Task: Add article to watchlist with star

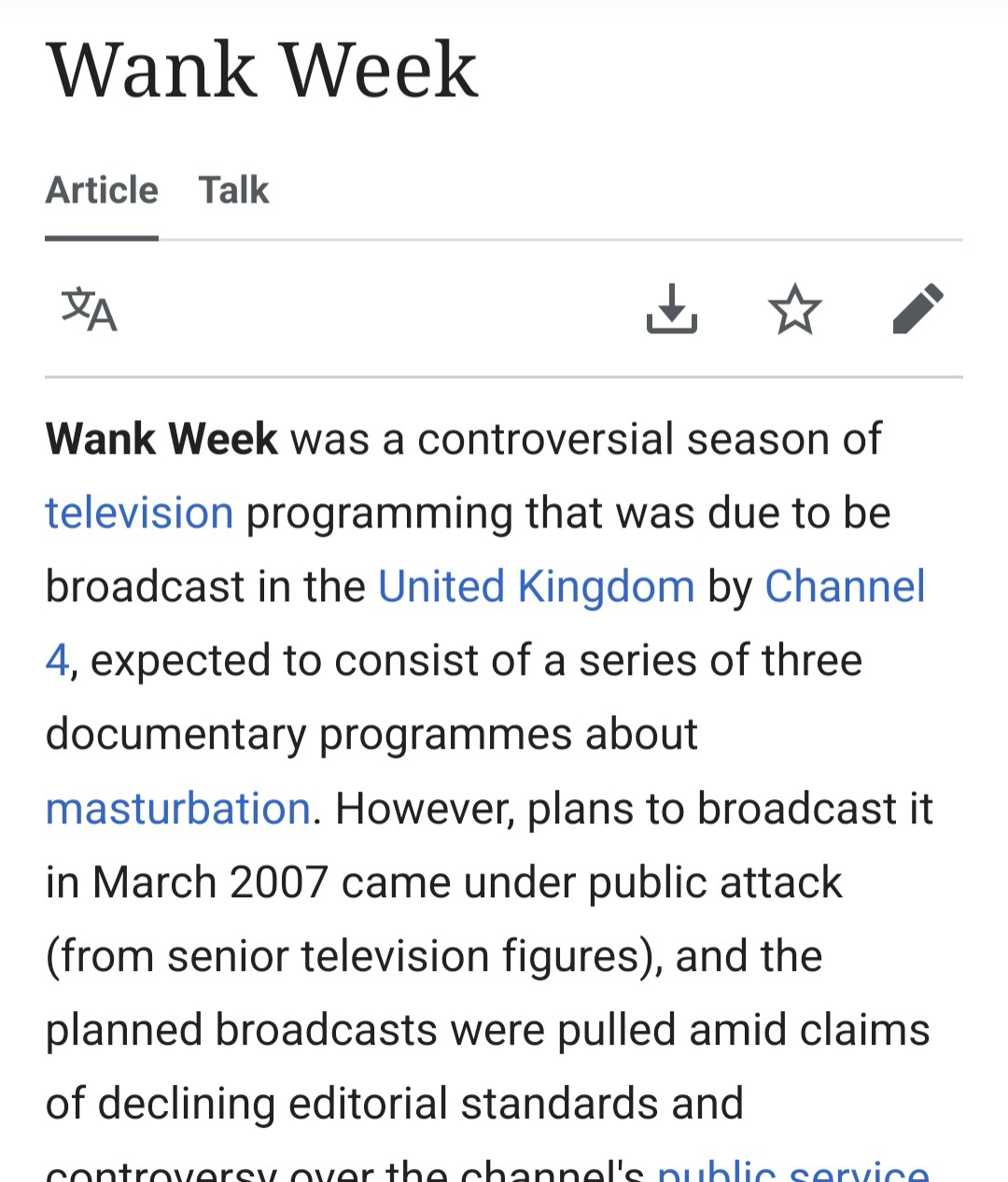Action: click(794, 309)
